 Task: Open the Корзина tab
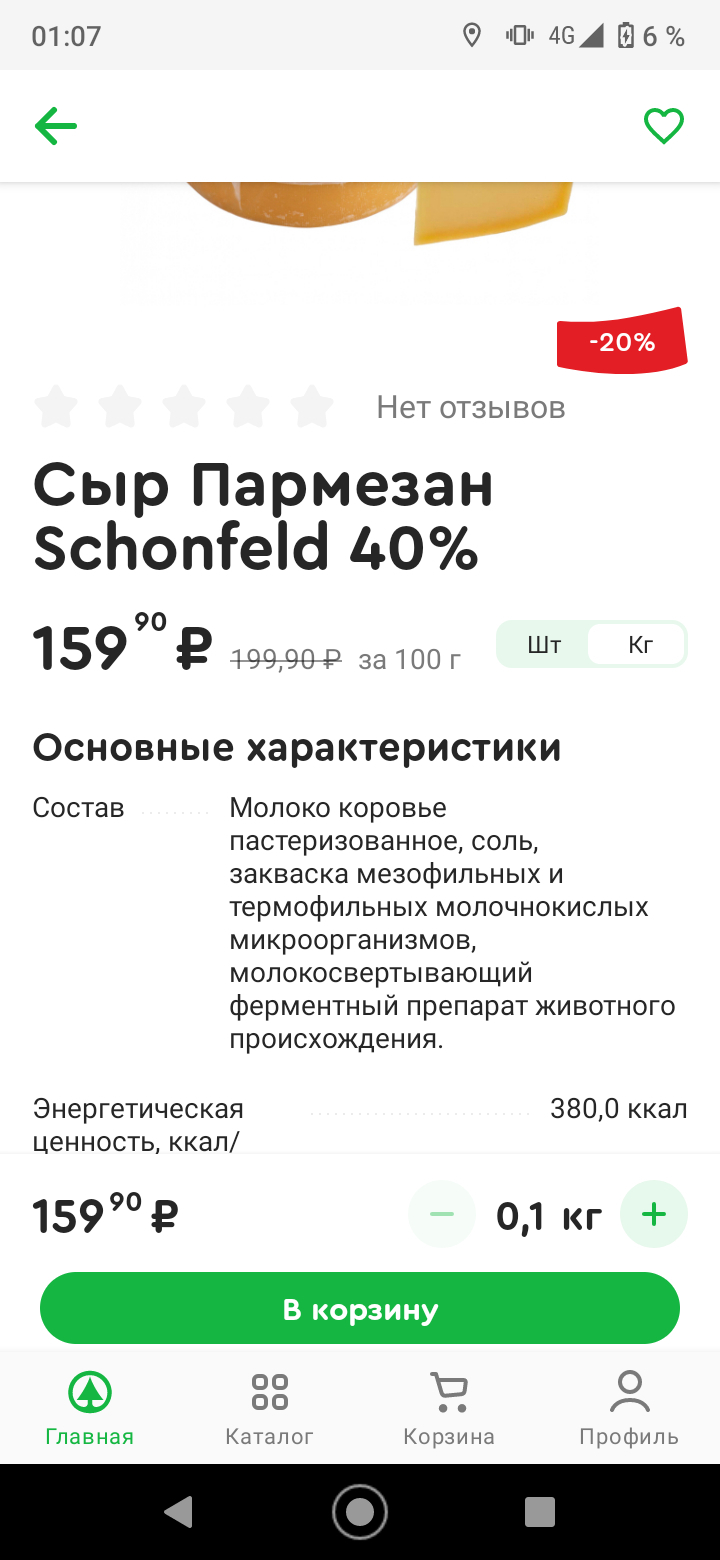pyautogui.click(x=449, y=1408)
